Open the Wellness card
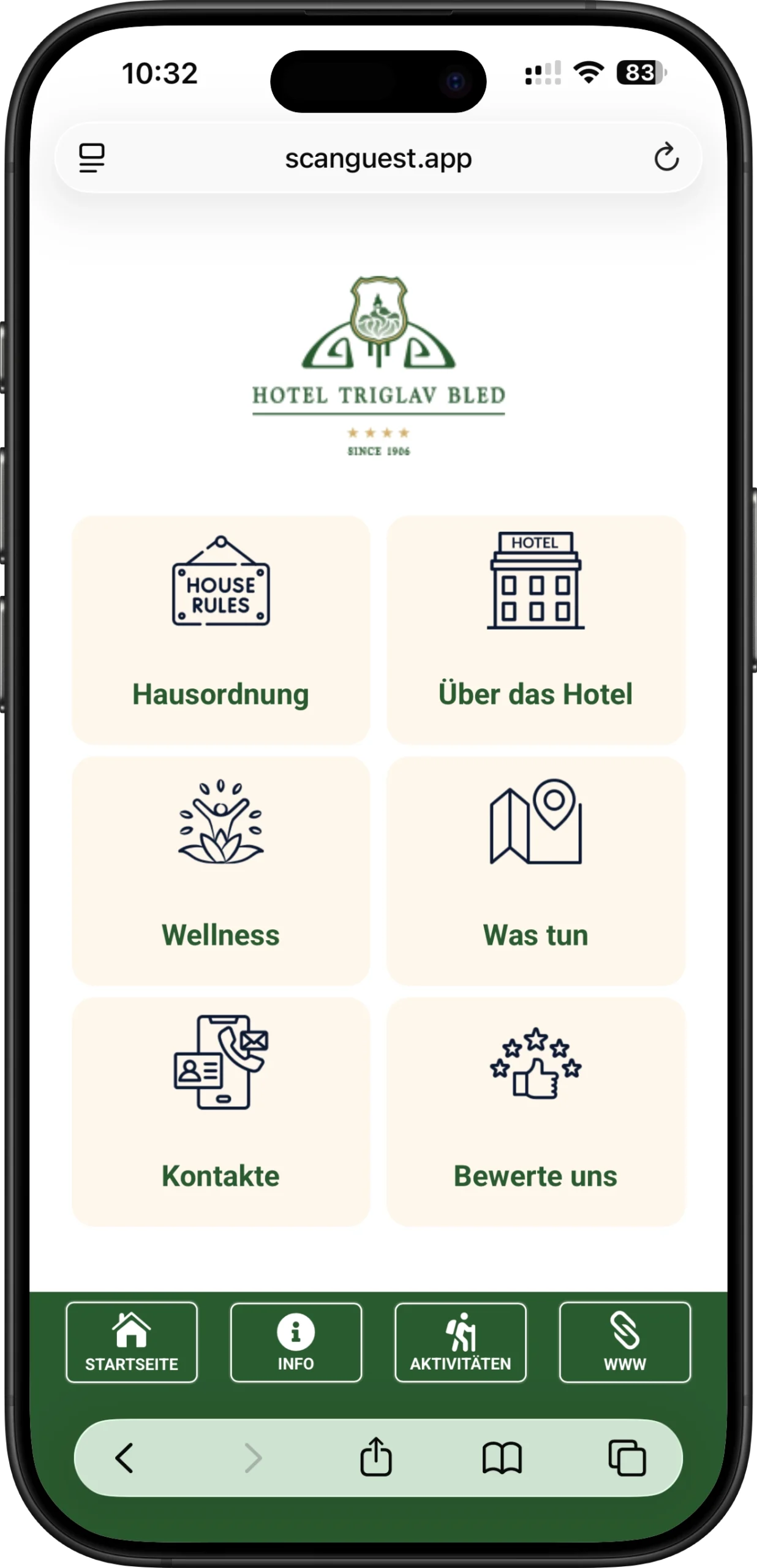757x1568 pixels. [x=220, y=870]
